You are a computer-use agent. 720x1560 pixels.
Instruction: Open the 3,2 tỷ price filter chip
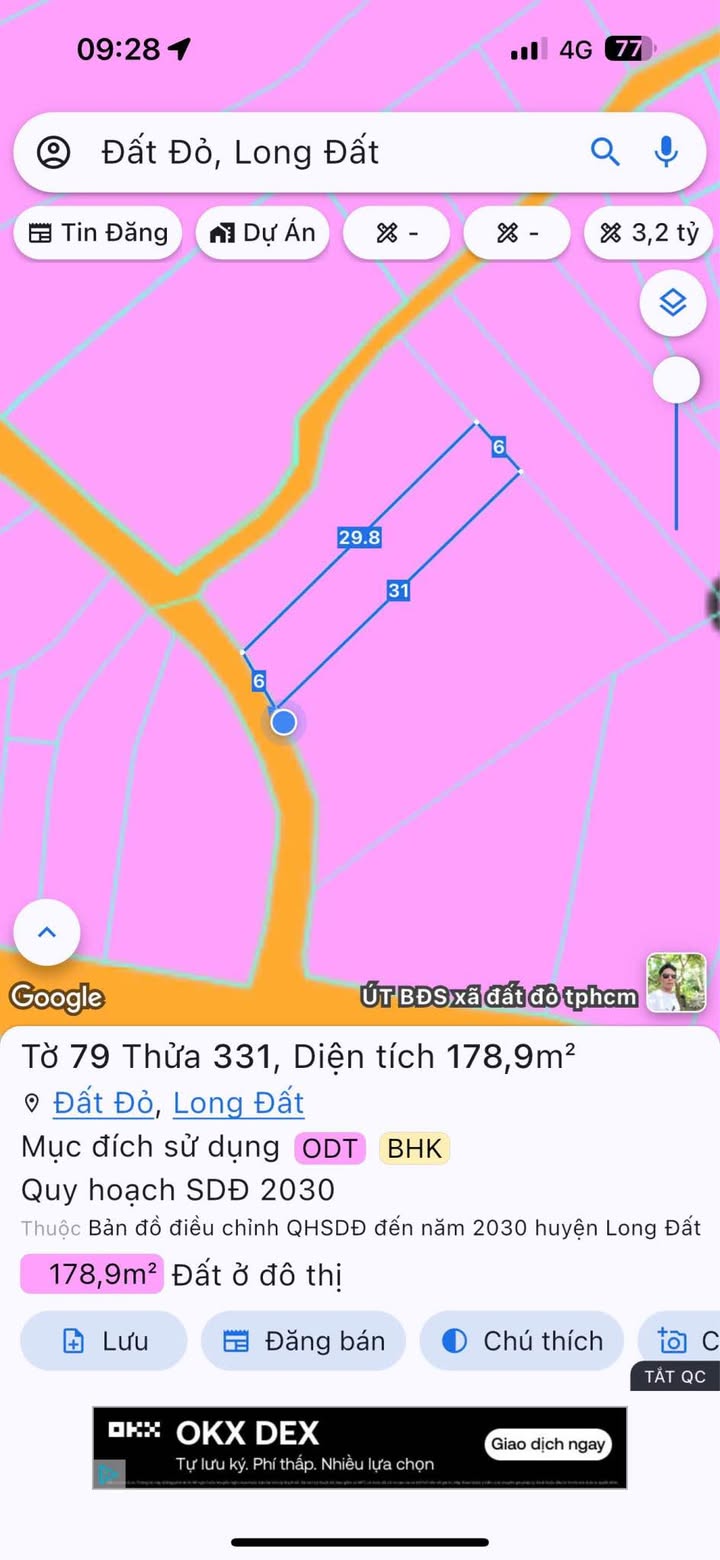[648, 233]
